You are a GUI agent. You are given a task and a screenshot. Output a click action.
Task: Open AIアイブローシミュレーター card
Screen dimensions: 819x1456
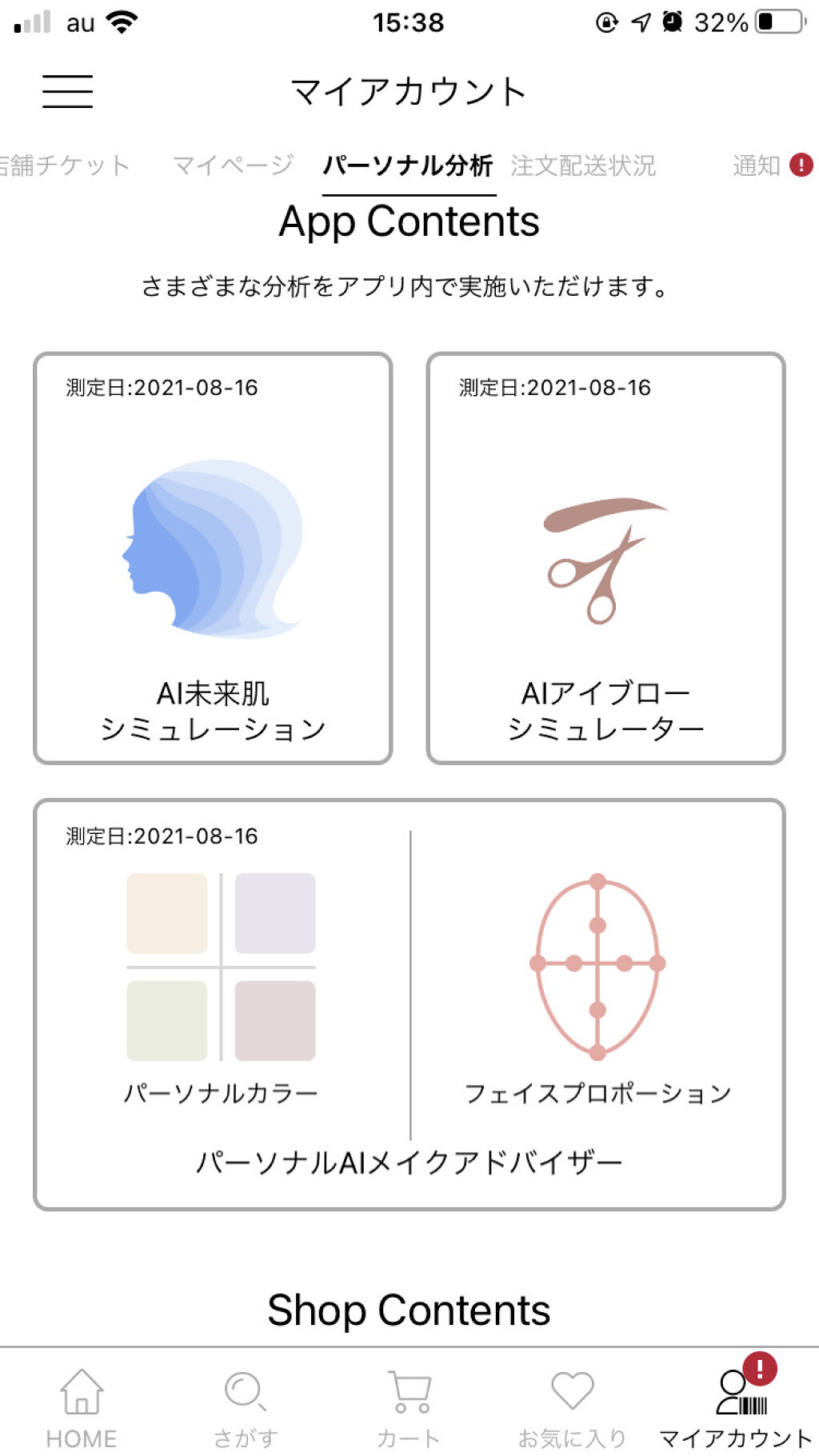(606, 558)
